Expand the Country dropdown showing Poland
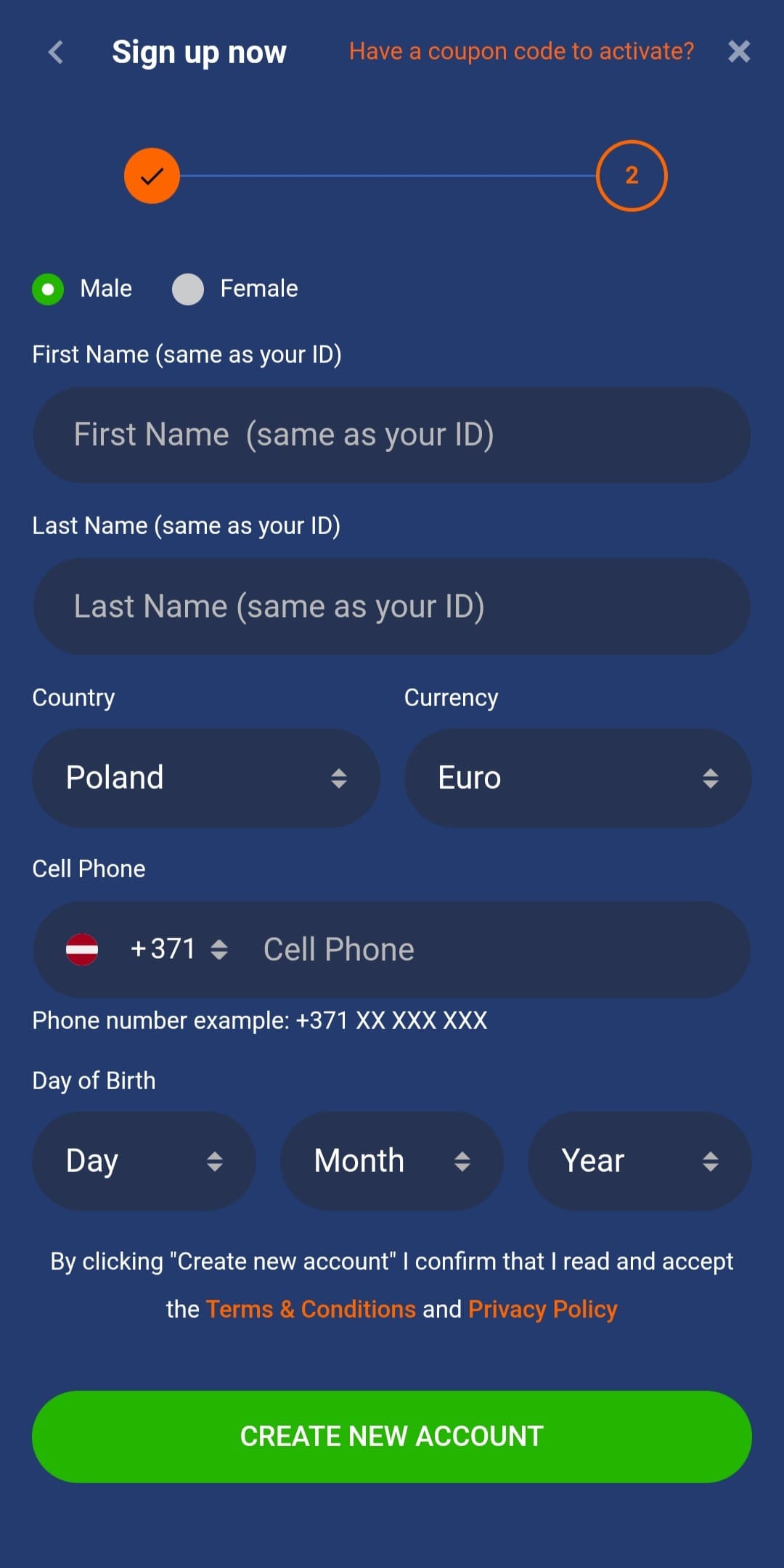 point(206,778)
